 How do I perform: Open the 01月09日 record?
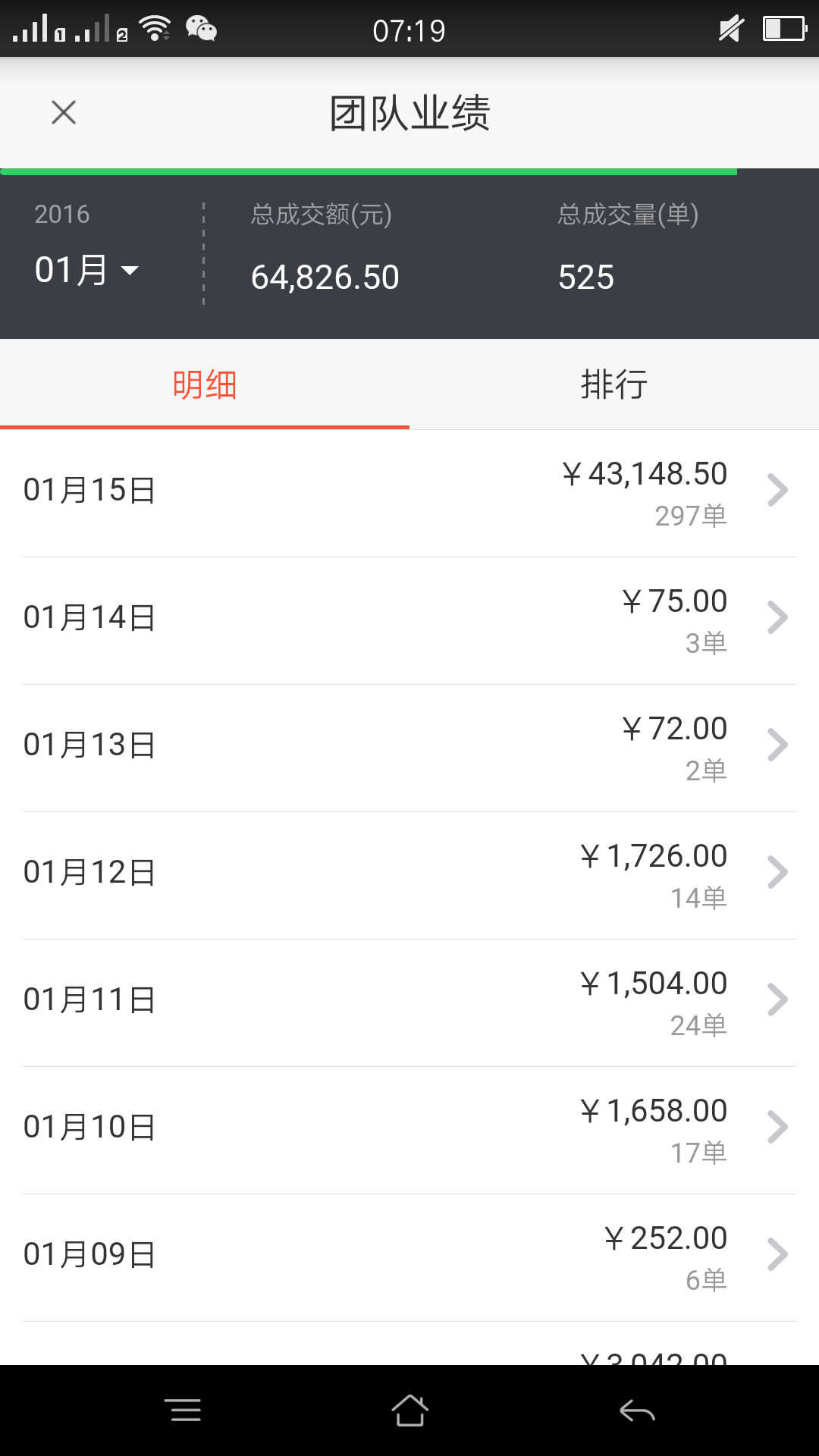tap(409, 1258)
